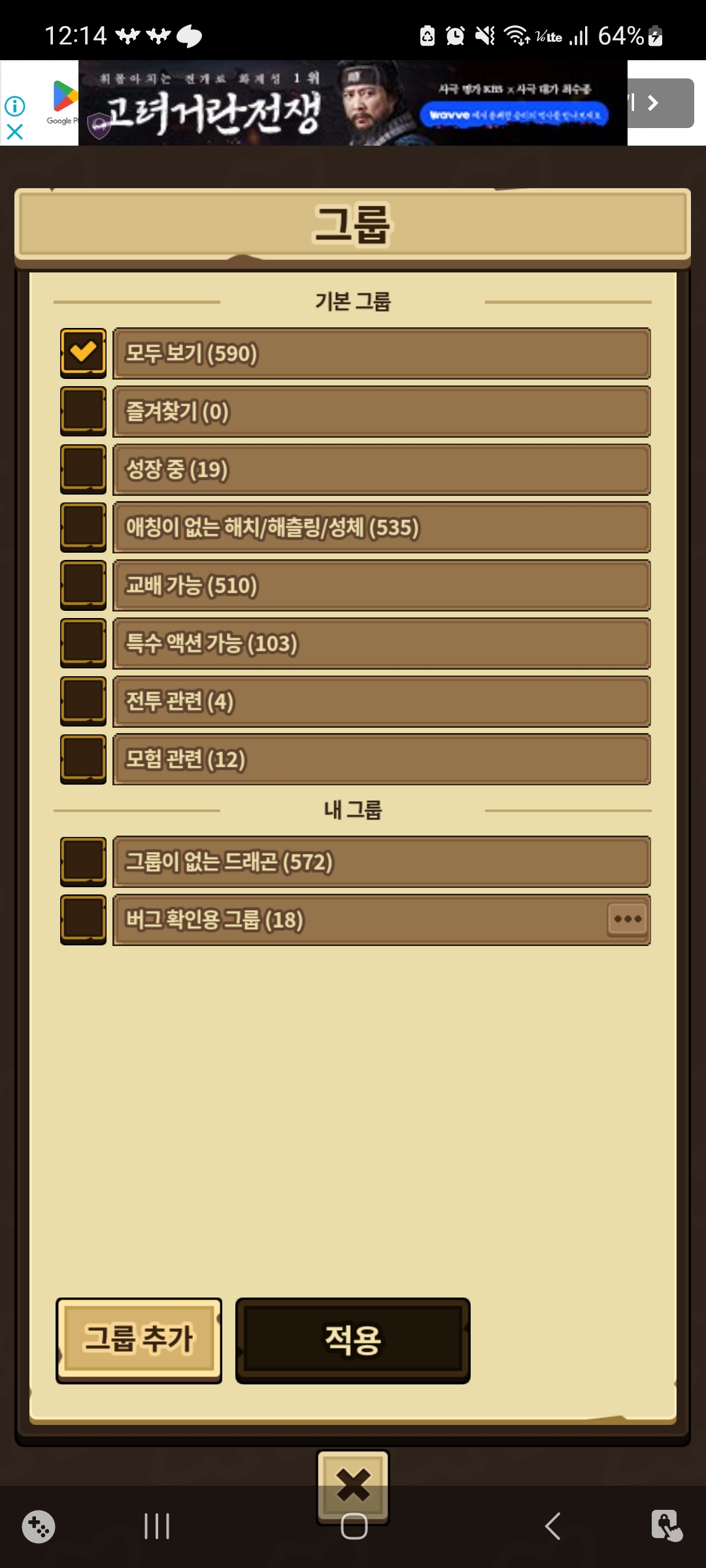The height and width of the screenshot is (1568, 706).
Task: Dismiss the ad with the X icon
Action: point(14,131)
